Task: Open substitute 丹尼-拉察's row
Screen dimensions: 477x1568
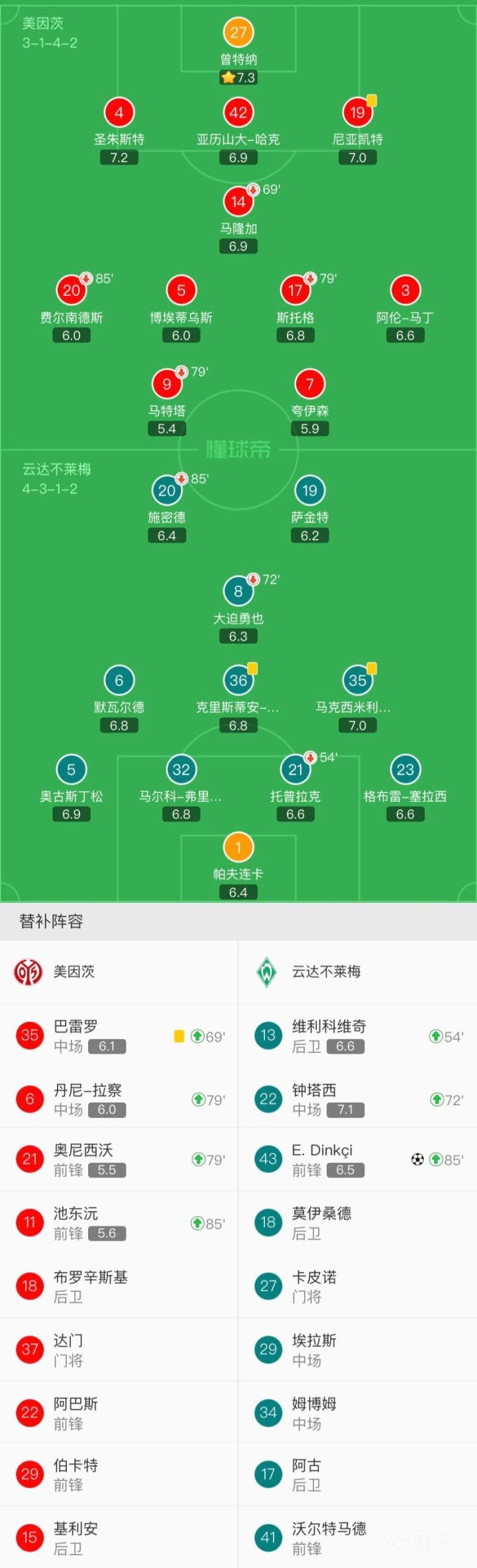Action: (x=119, y=1099)
